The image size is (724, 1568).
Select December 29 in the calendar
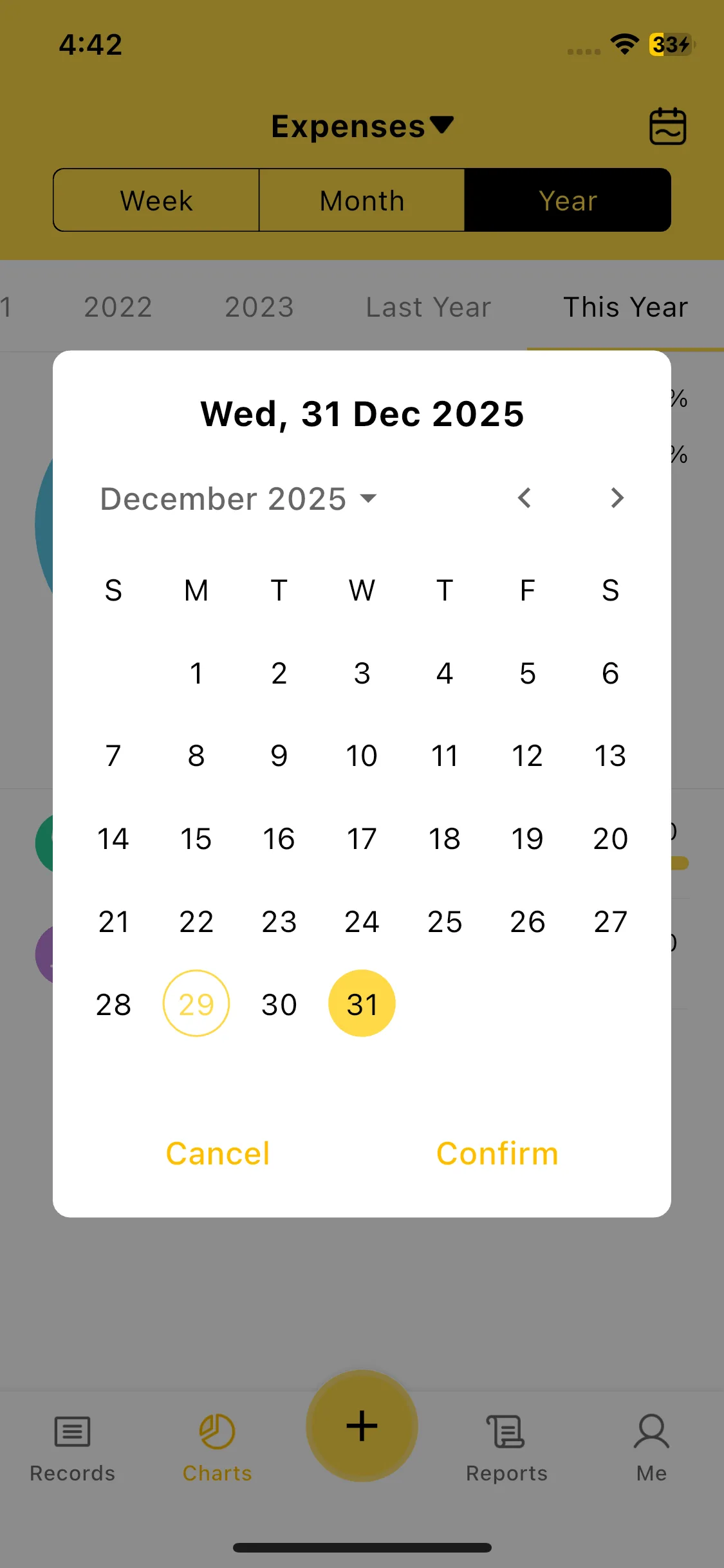coord(196,1004)
